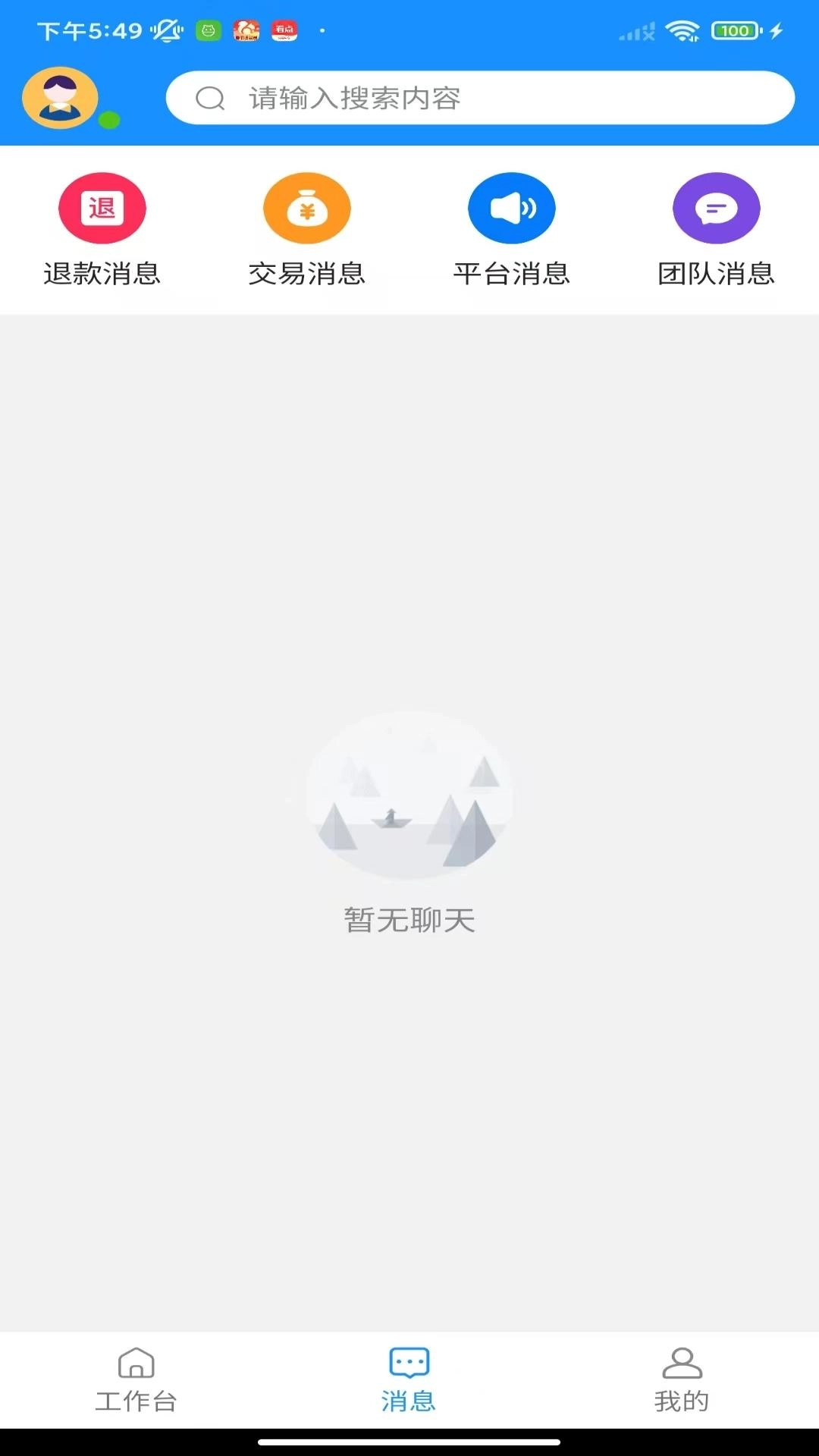Click the search magnifier icon
The width and height of the screenshot is (819, 1456).
click(x=209, y=98)
